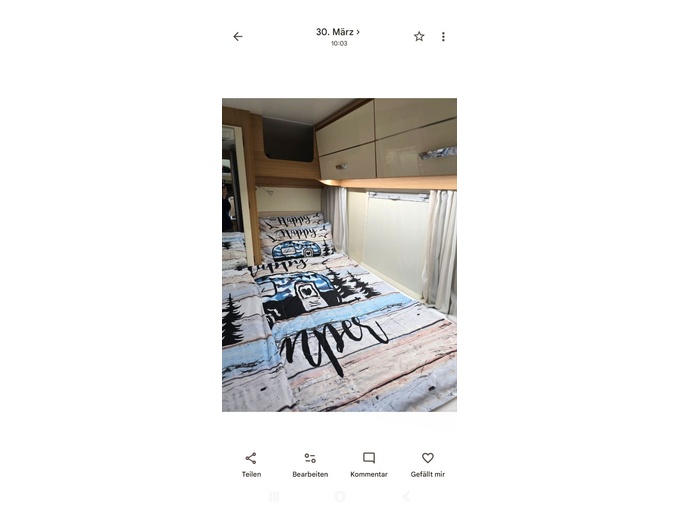
Task: Share the photo via Teilen
Action: (x=251, y=464)
